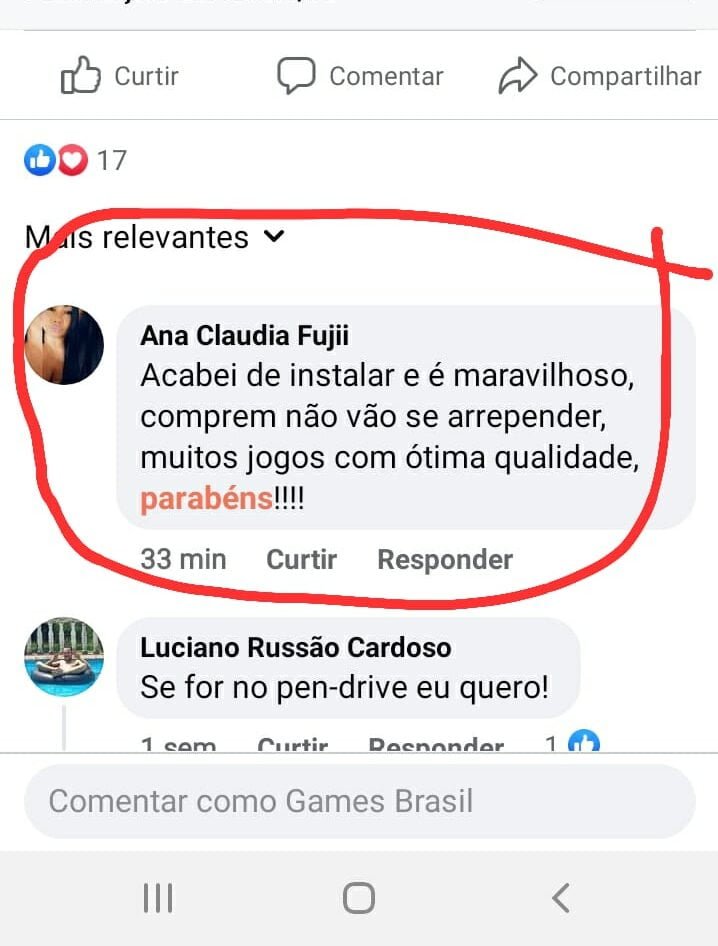This screenshot has width=718, height=946.
Task: Like Ana Claudia Fujii's comment
Action: point(301,559)
